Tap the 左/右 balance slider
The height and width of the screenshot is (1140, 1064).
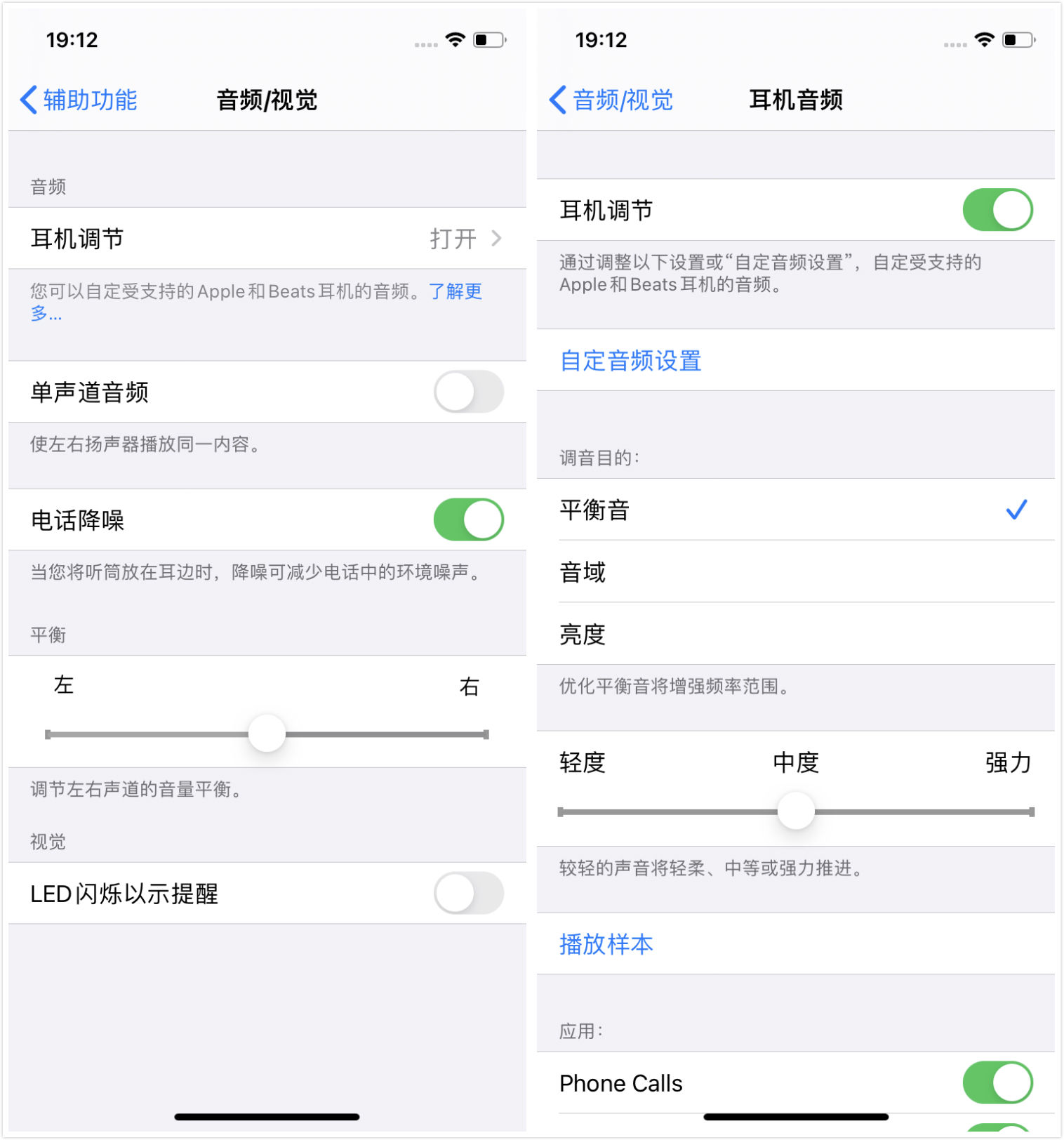coord(267,734)
